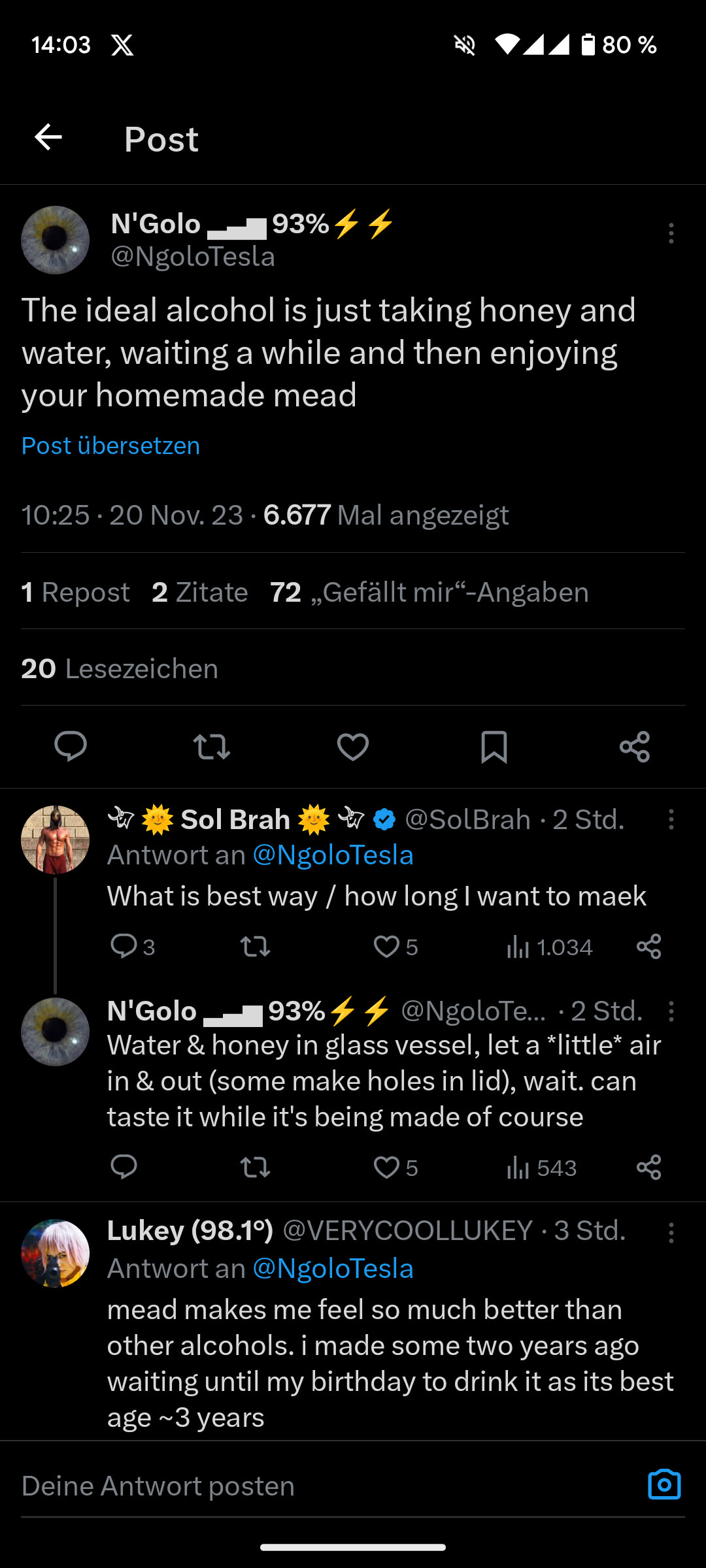Bookmark the main mead post
This screenshot has height=1568, width=706.
click(494, 746)
